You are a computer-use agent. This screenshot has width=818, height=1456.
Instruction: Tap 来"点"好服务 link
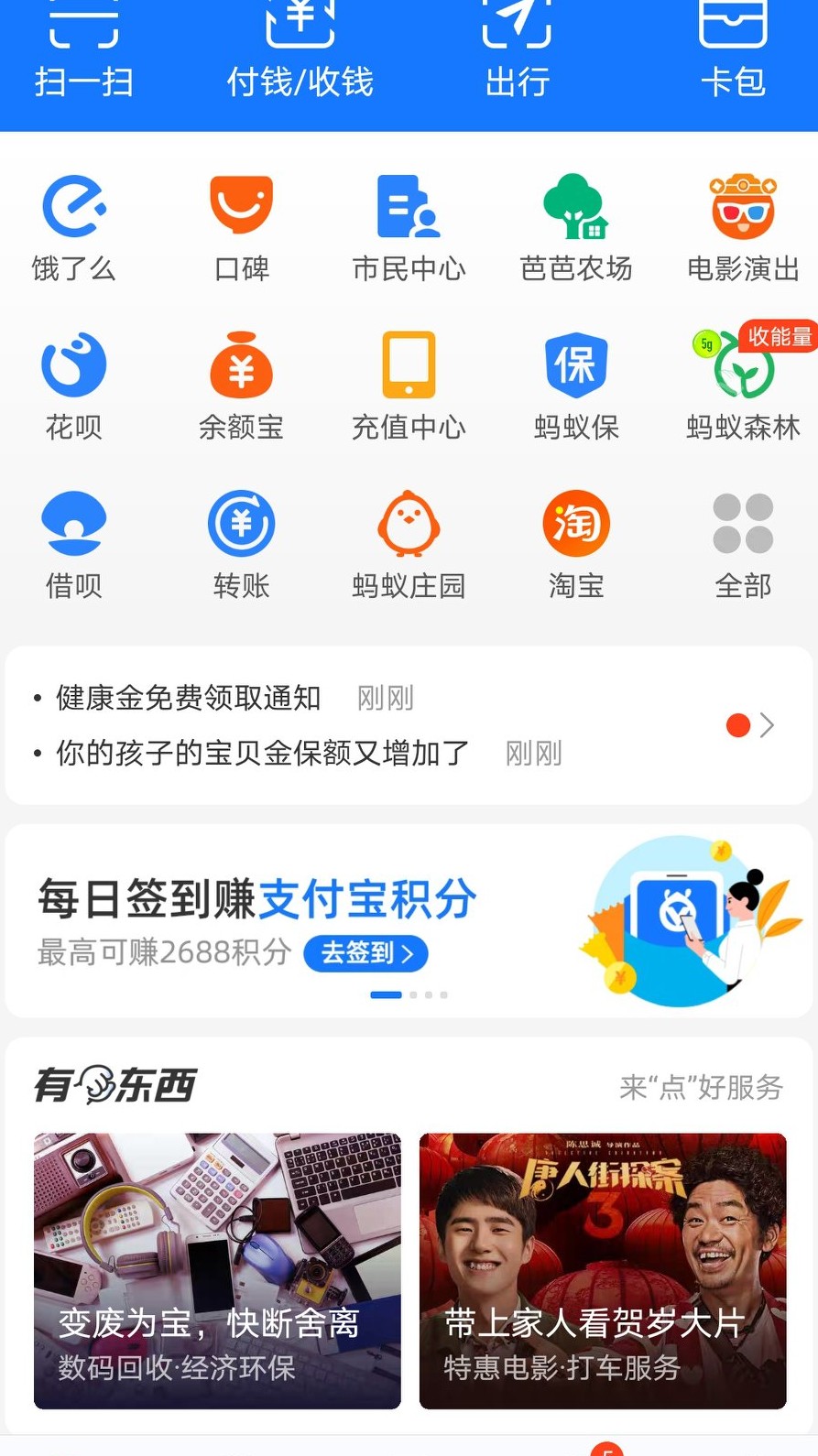pos(701,1089)
